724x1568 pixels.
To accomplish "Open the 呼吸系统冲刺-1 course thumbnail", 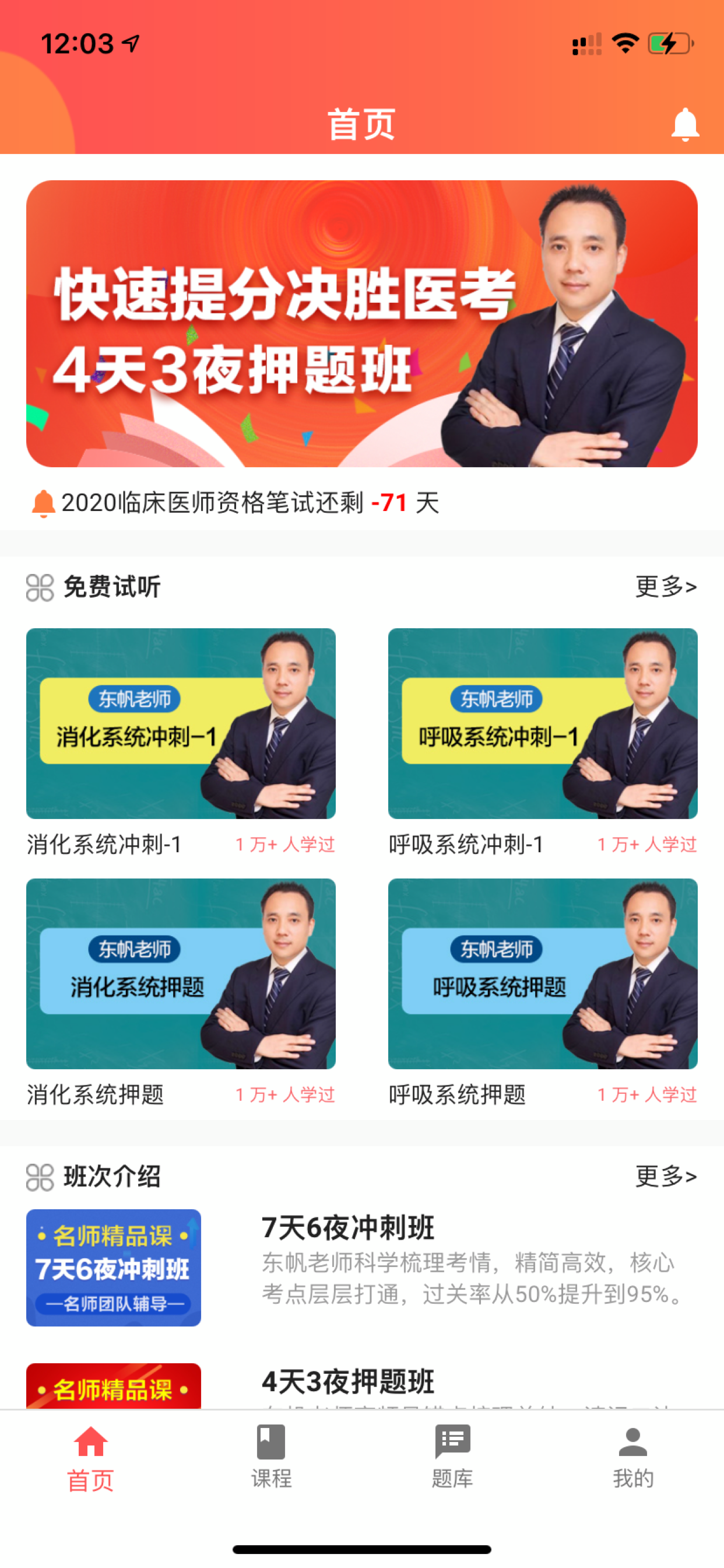I will 542,724.
